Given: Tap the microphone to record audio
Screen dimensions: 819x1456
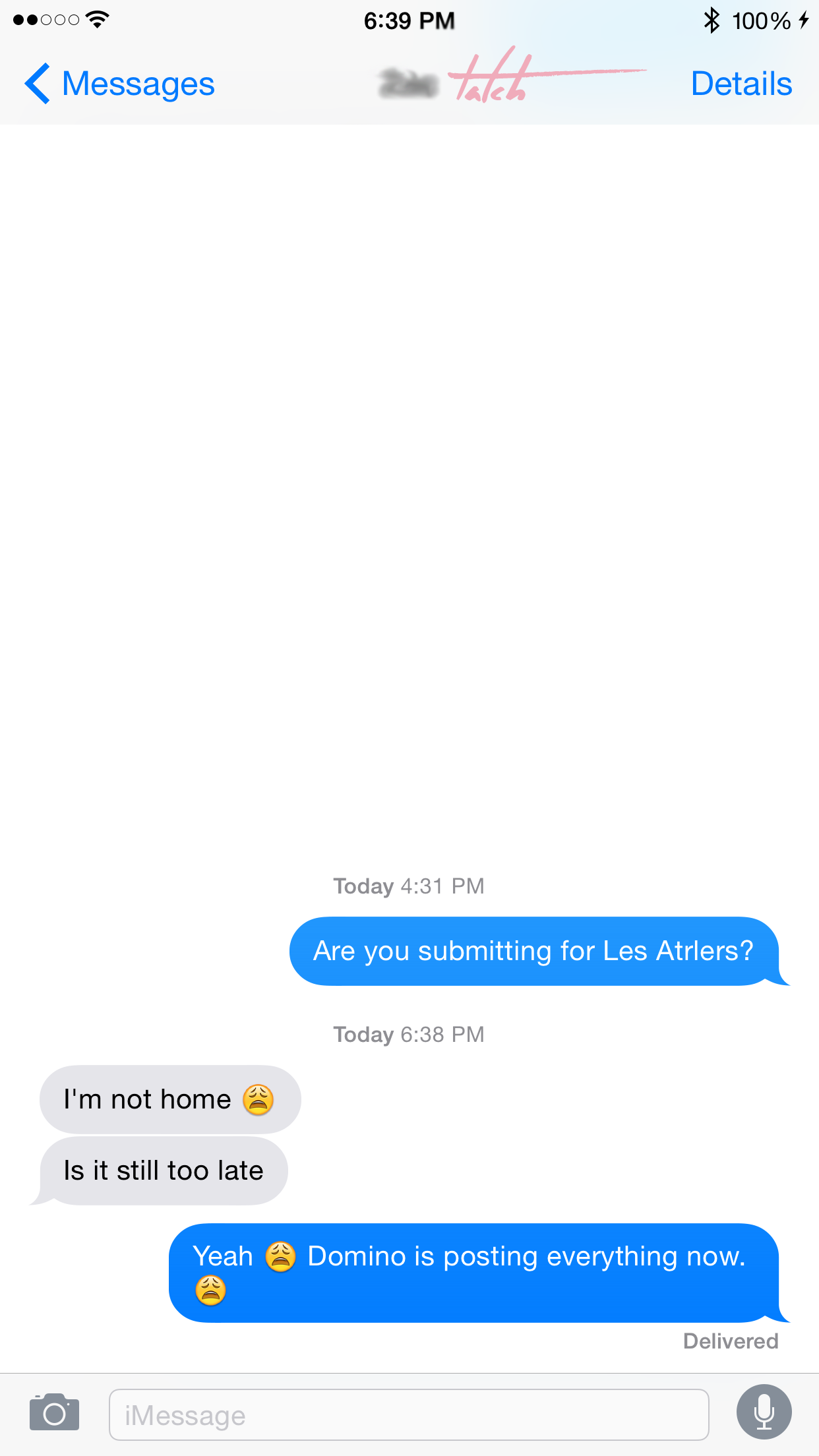Looking at the screenshot, I should click(764, 1412).
